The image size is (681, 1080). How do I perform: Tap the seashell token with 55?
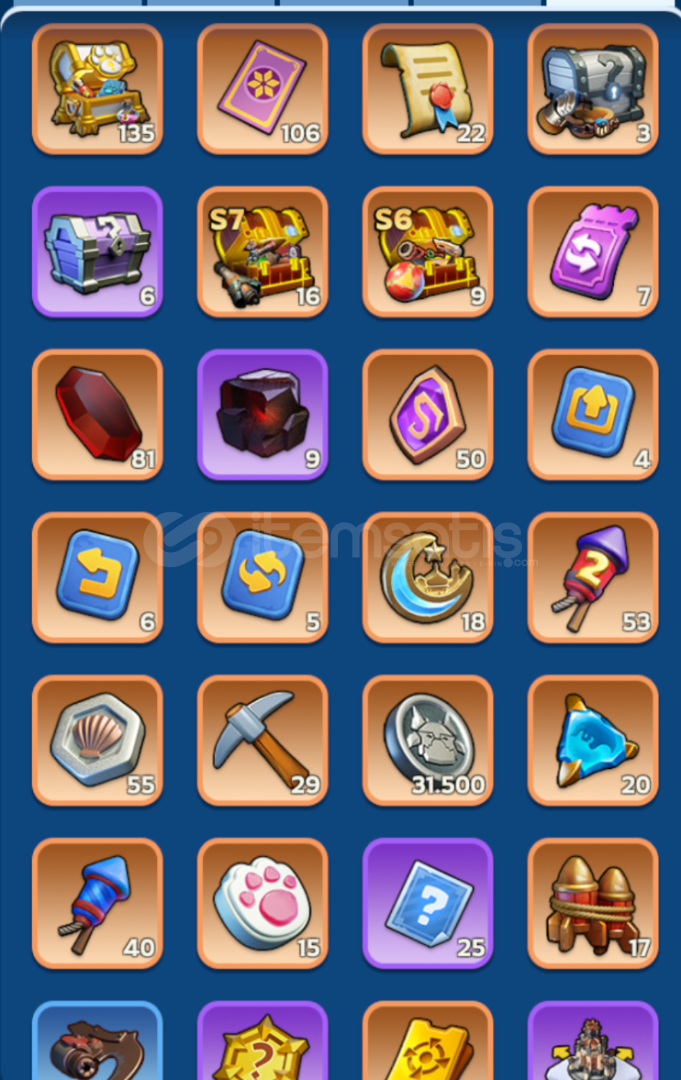point(97,741)
